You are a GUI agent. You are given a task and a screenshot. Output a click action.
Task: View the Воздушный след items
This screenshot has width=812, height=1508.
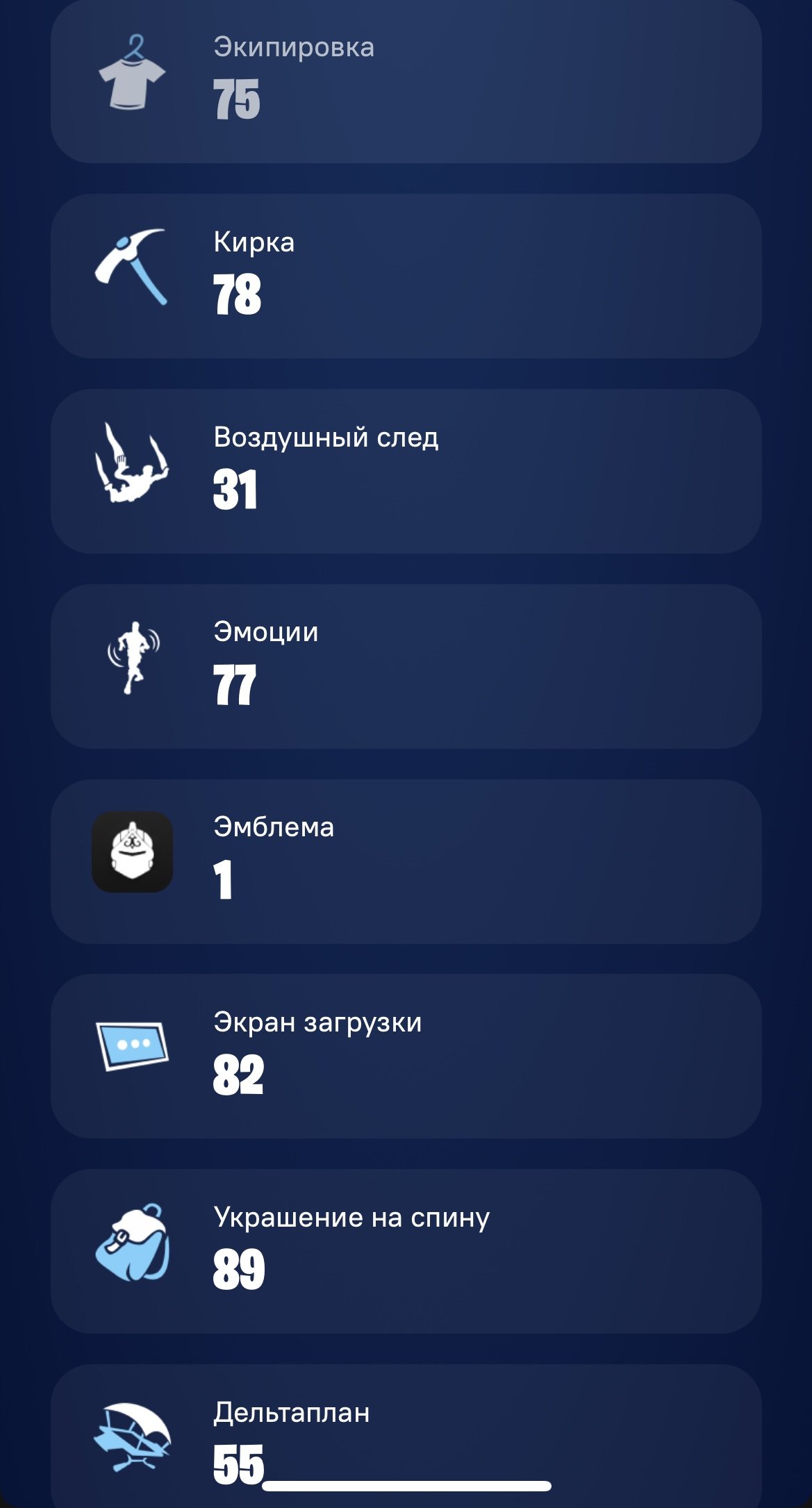406,471
